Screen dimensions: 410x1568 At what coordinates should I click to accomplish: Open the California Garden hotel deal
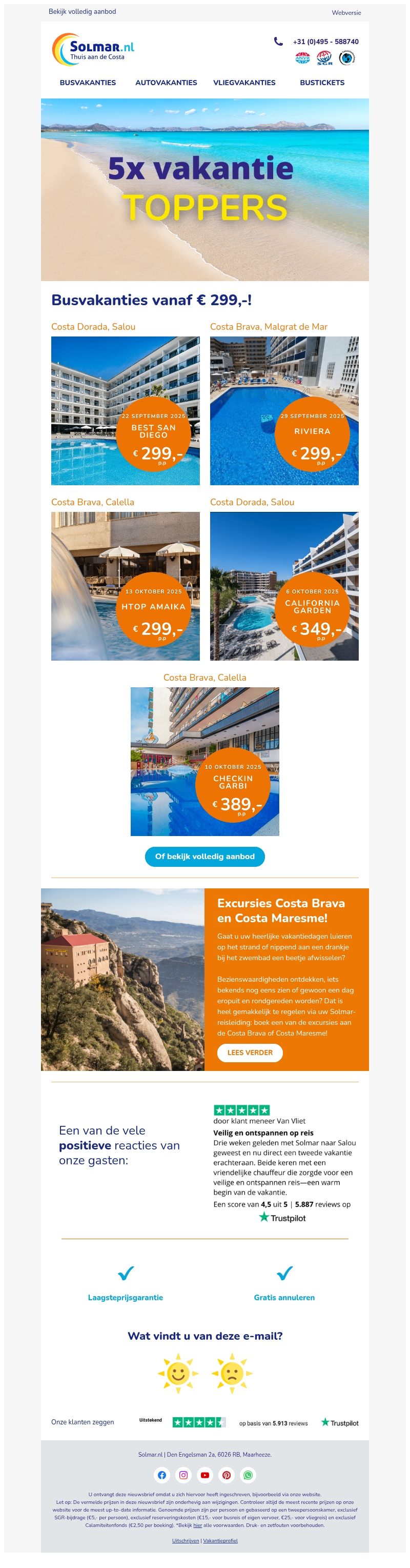tap(284, 586)
